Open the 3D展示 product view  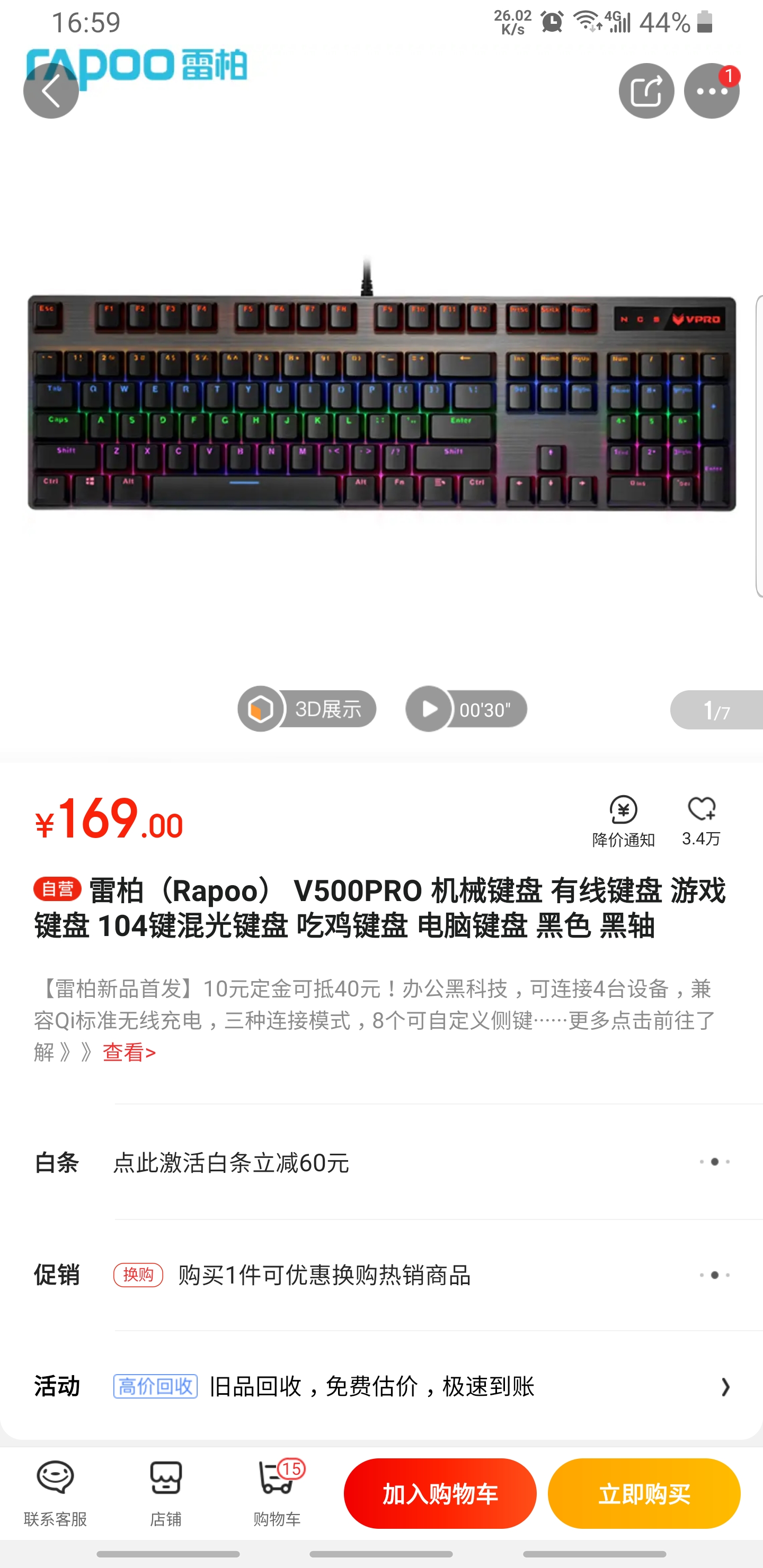pos(307,709)
